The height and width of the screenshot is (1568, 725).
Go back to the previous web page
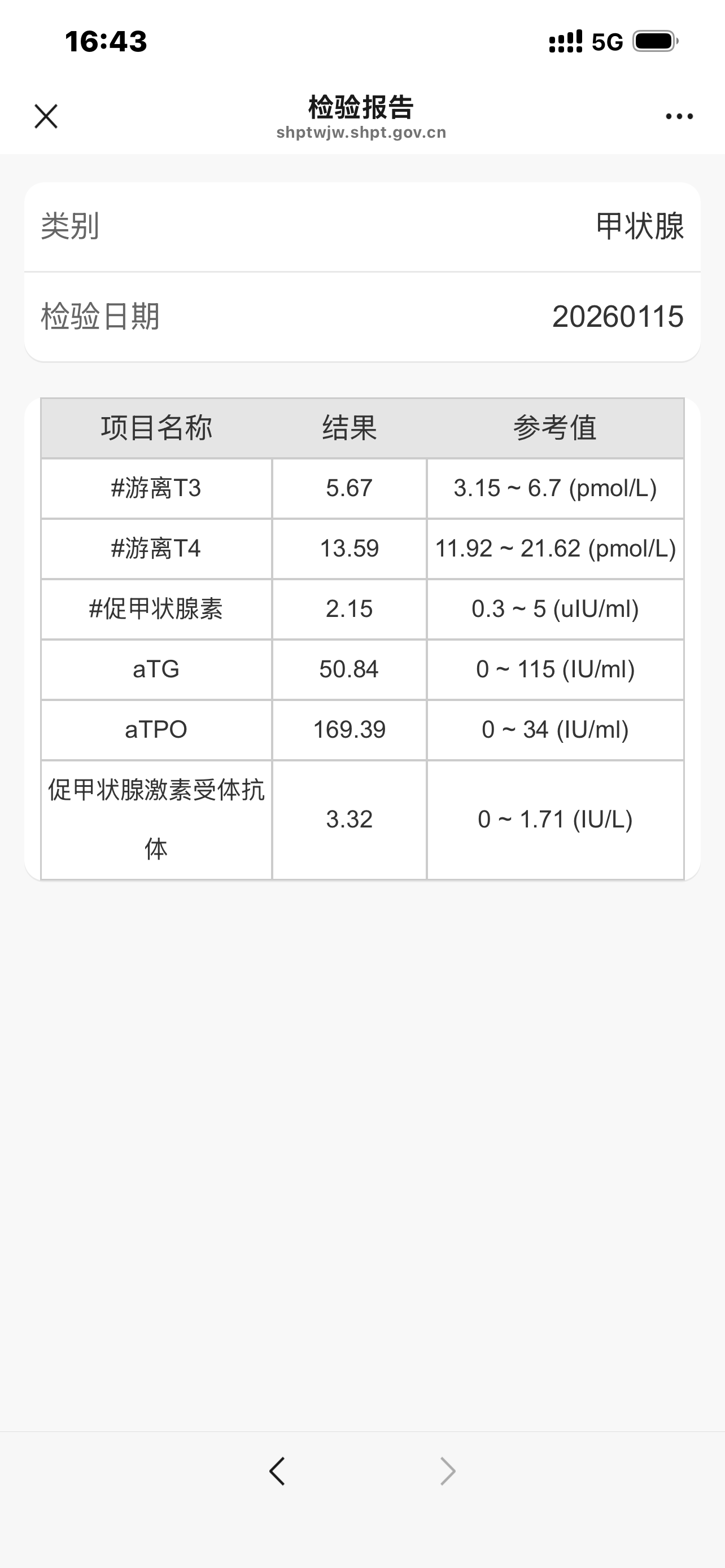(278, 1471)
